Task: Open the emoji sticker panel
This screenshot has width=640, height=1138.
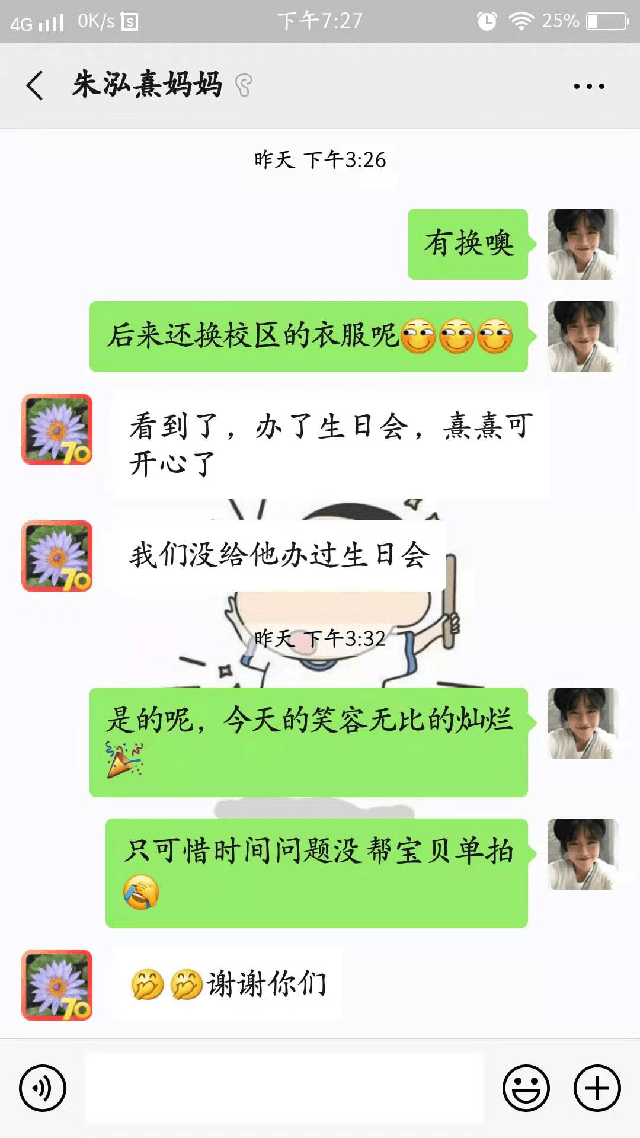Action: click(525, 1087)
